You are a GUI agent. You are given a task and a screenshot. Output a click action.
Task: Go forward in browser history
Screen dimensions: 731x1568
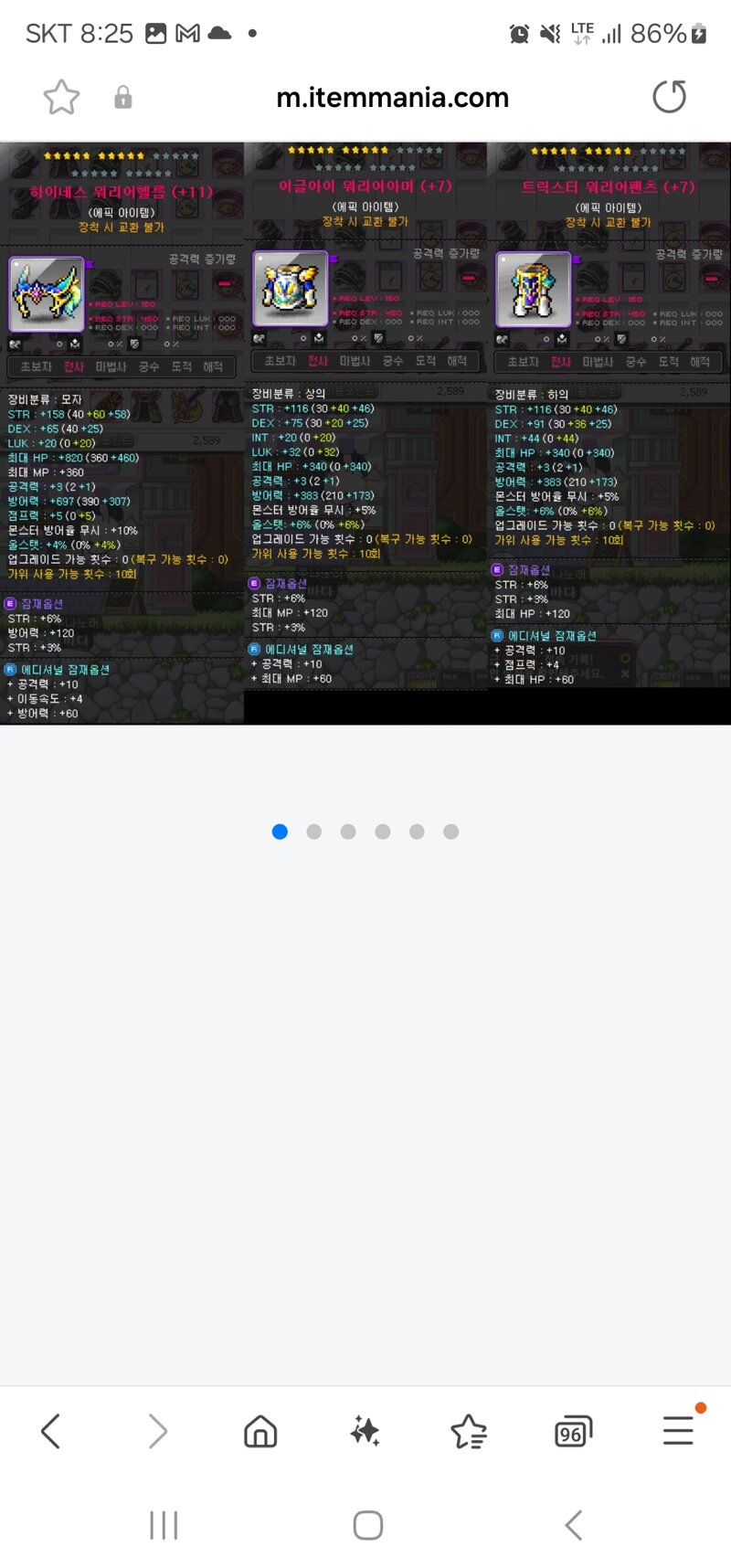(157, 1431)
